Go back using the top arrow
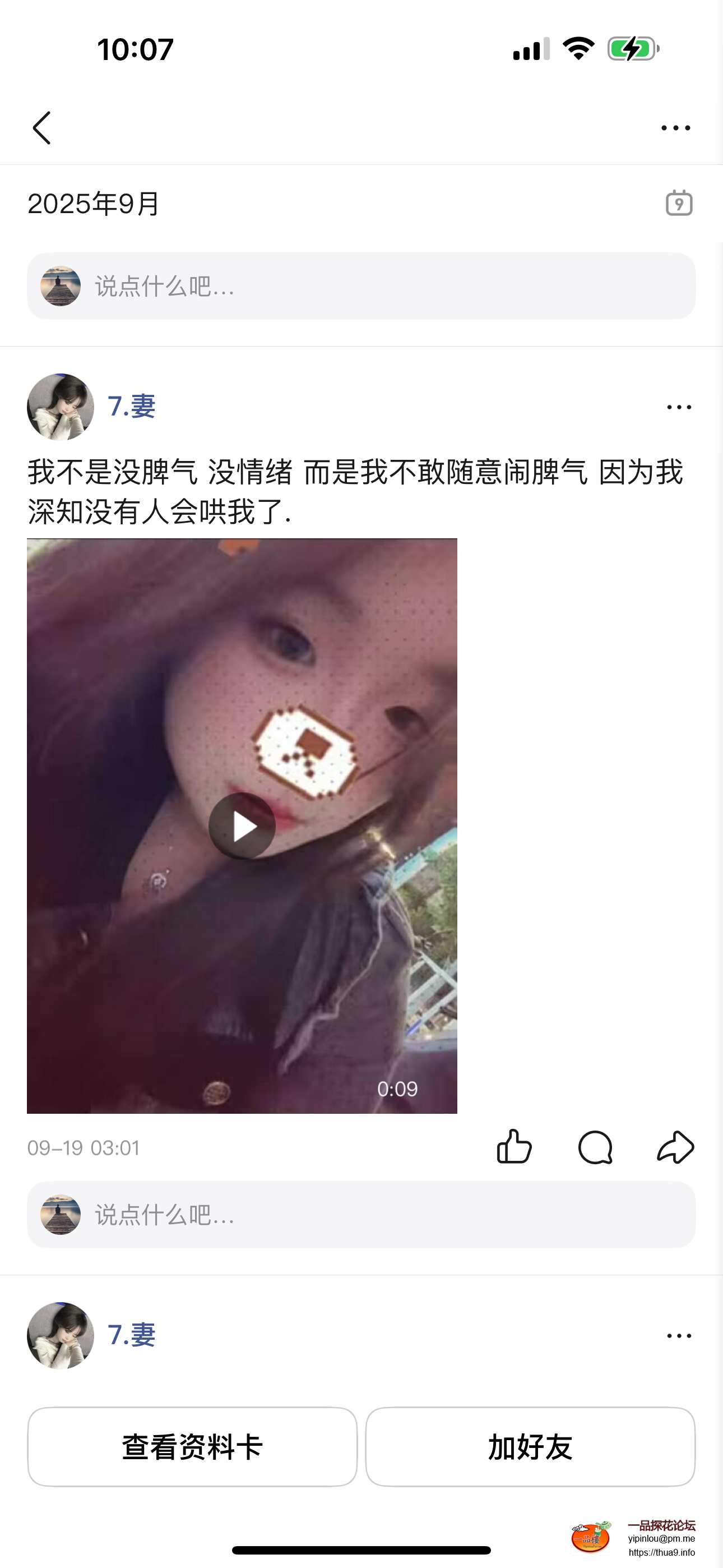The image size is (723, 1568). 41,128
